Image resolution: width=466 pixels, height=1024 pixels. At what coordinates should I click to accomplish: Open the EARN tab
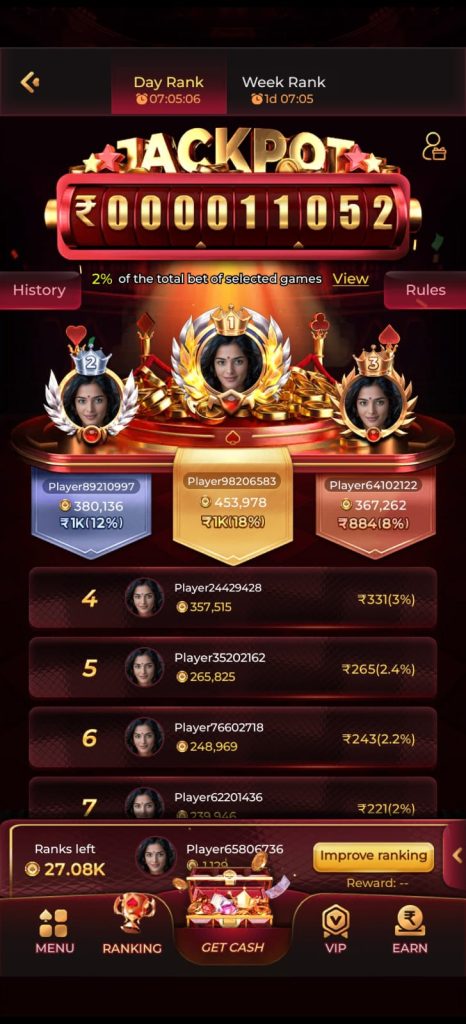tap(410, 931)
